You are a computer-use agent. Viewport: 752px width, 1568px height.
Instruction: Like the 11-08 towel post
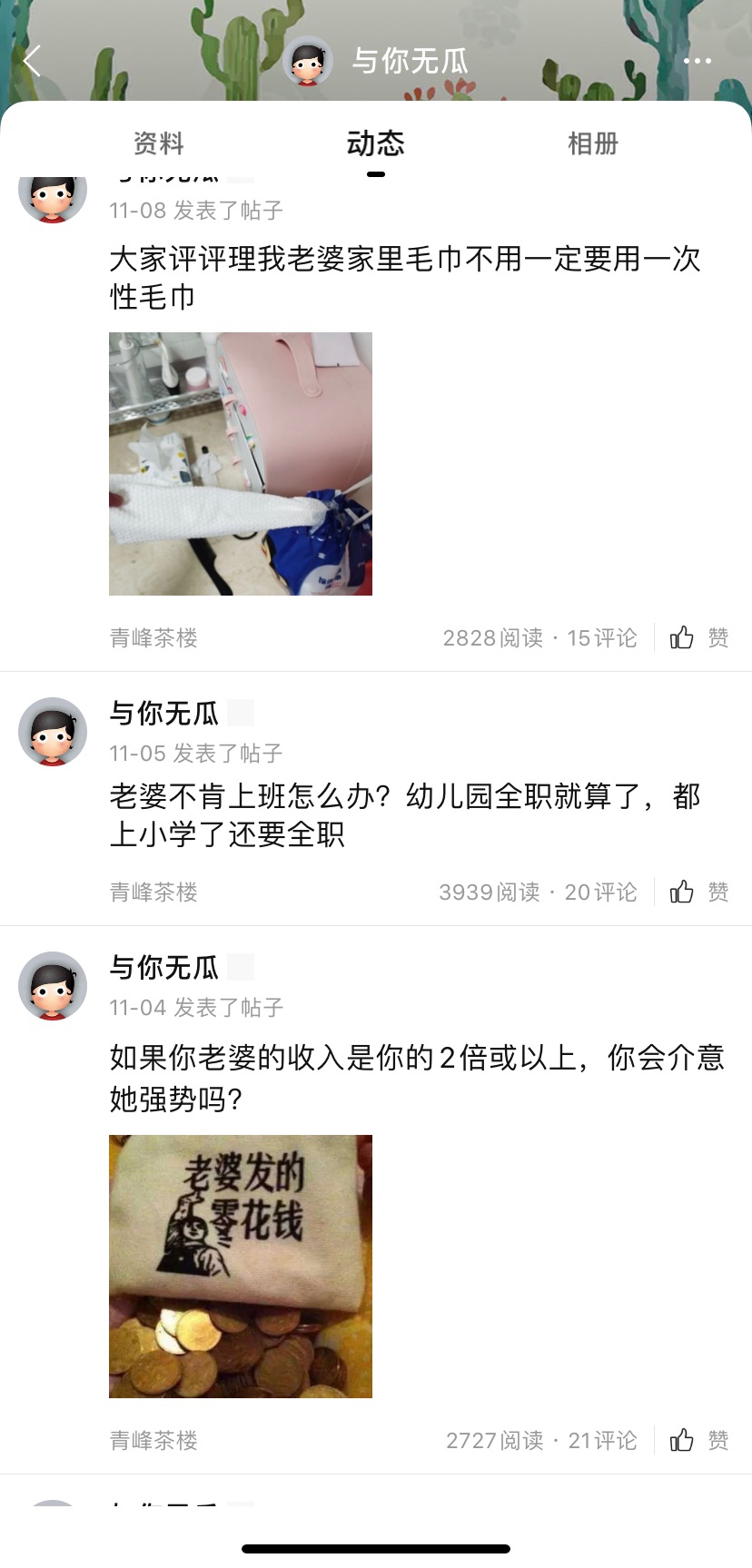tap(698, 638)
